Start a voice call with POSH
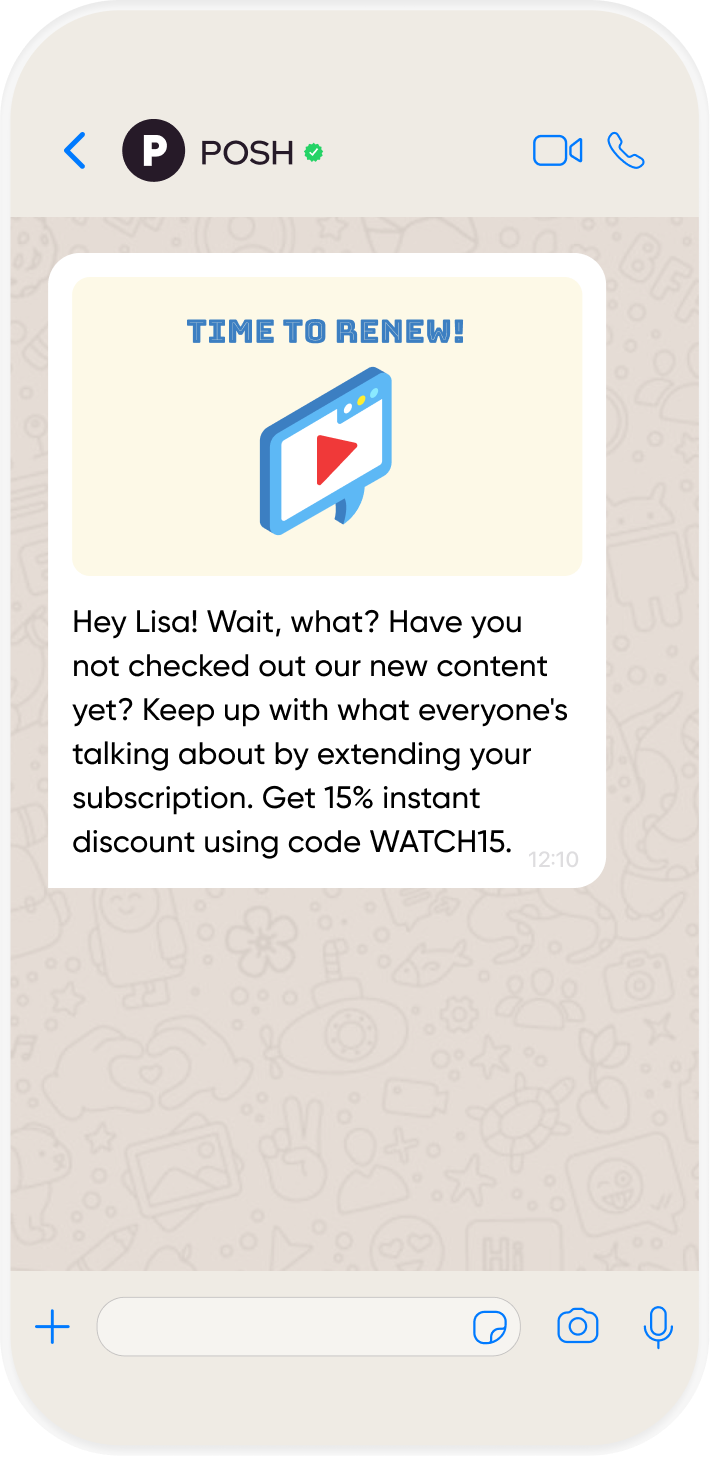Viewport: 710px width, 1457px height. click(x=626, y=151)
